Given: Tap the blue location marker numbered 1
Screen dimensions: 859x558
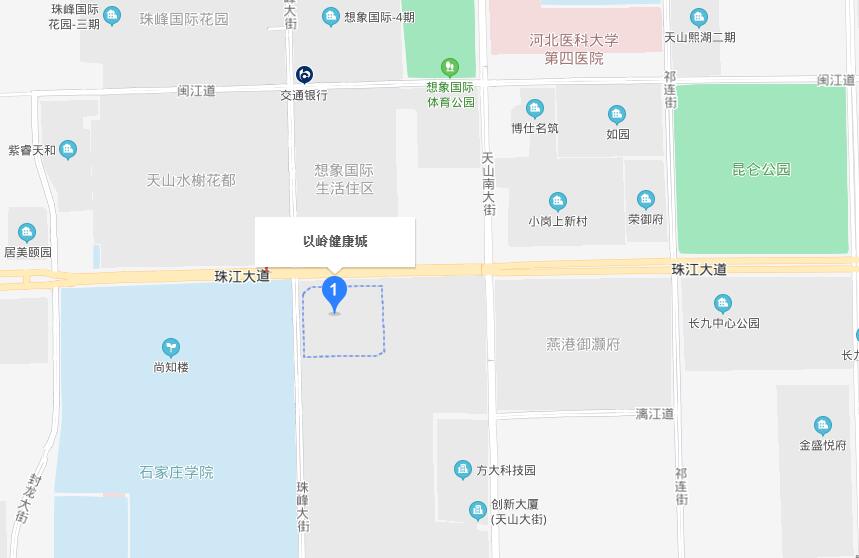Looking at the screenshot, I should (335, 294).
